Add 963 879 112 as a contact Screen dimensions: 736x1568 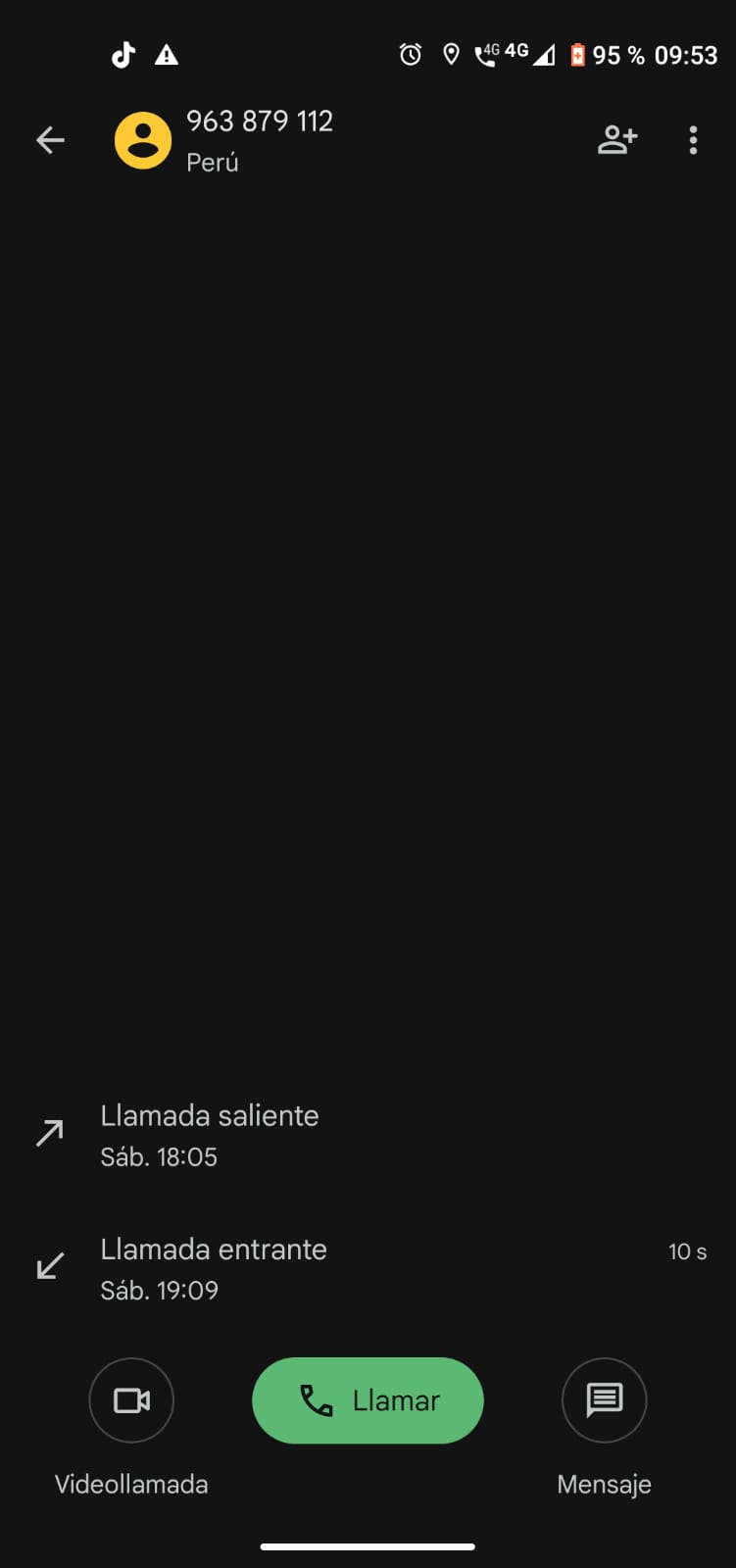[617, 141]
